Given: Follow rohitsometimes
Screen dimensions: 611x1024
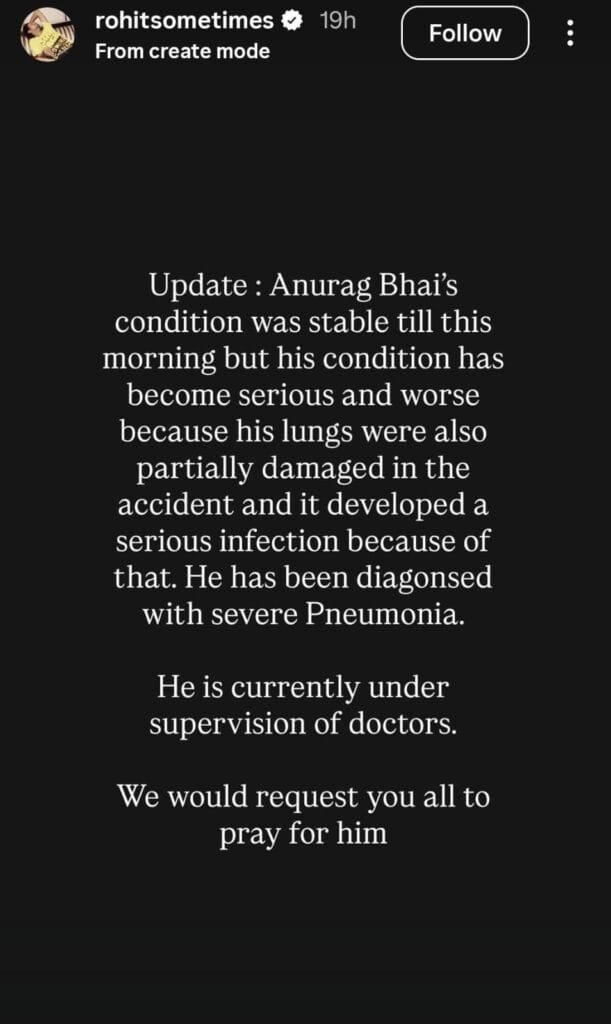Looking at the screenshot, I should (465, 33).
